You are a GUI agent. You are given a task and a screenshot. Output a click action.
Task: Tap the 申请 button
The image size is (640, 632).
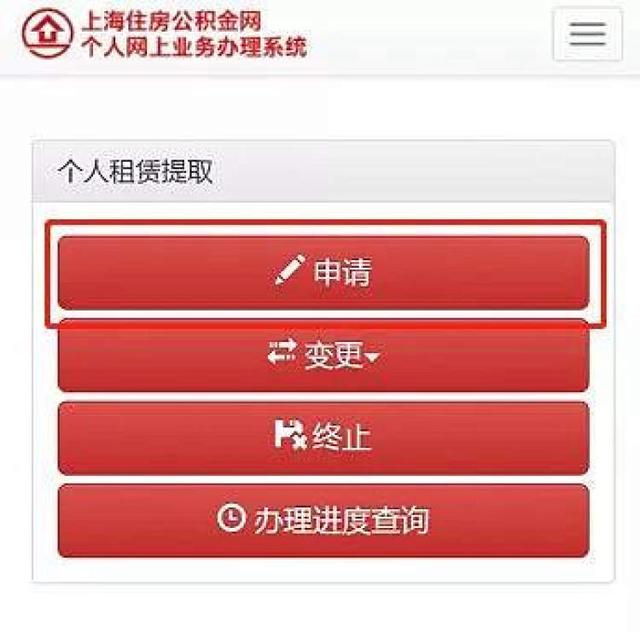[323, 272]
